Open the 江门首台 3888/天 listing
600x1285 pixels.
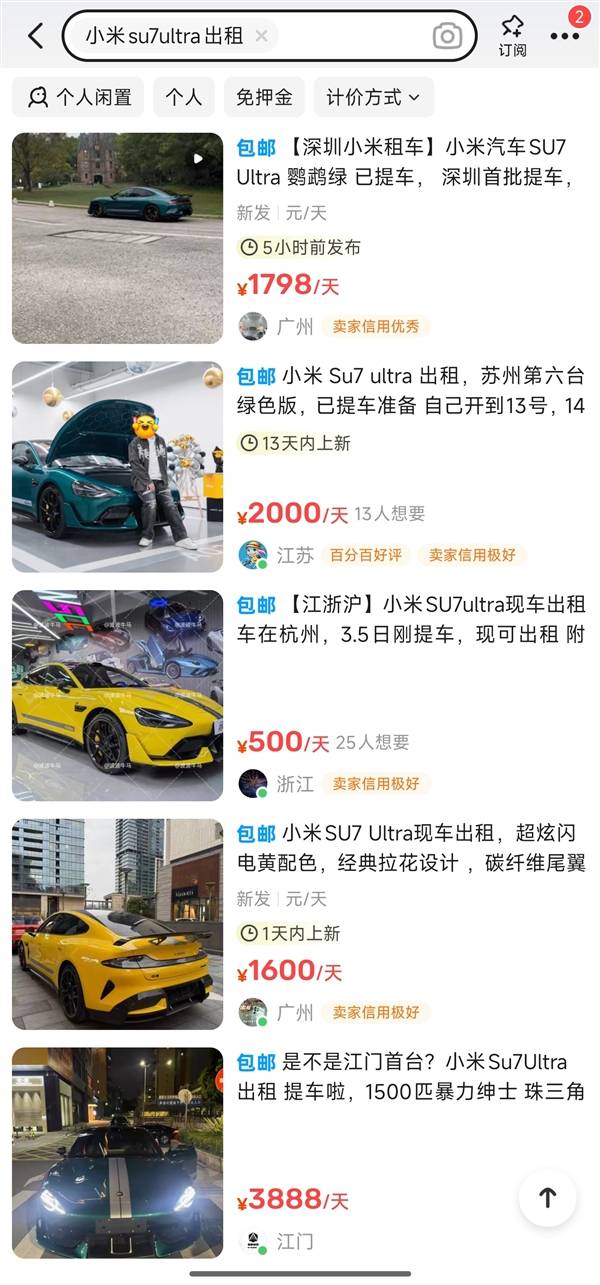coord(410,1077)
